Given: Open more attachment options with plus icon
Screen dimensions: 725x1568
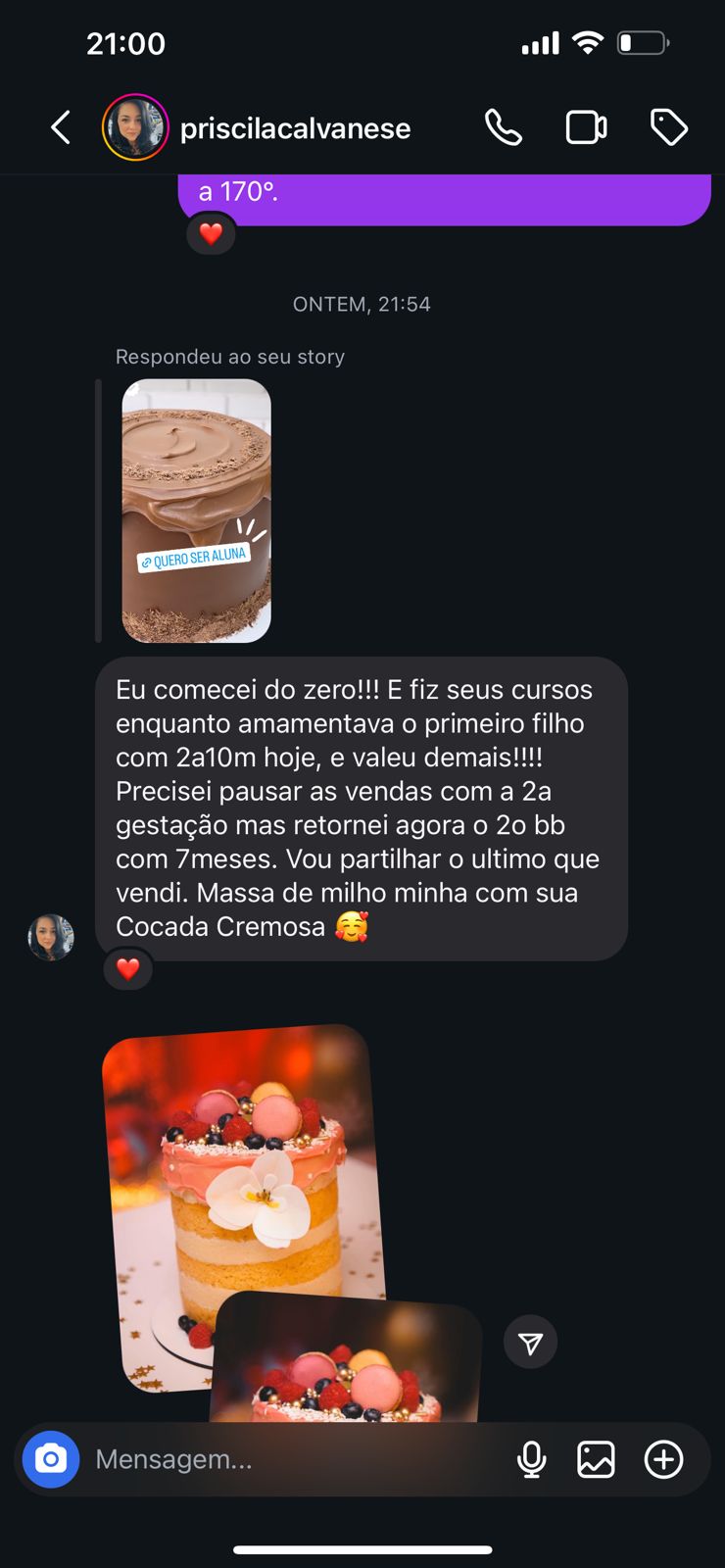Looking at the screenshot, I should click(x=663, y=1459).
